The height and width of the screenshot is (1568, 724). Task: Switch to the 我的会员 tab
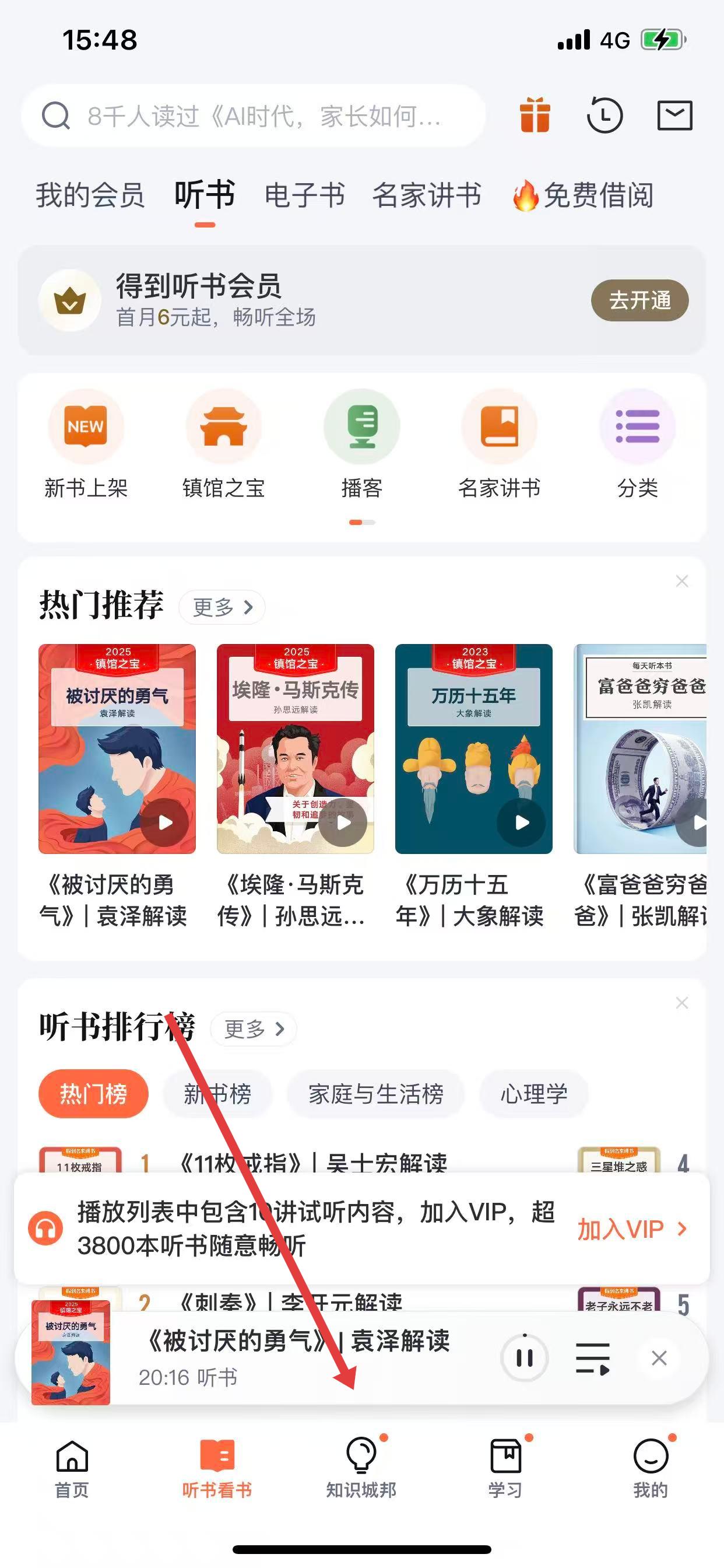90,195
